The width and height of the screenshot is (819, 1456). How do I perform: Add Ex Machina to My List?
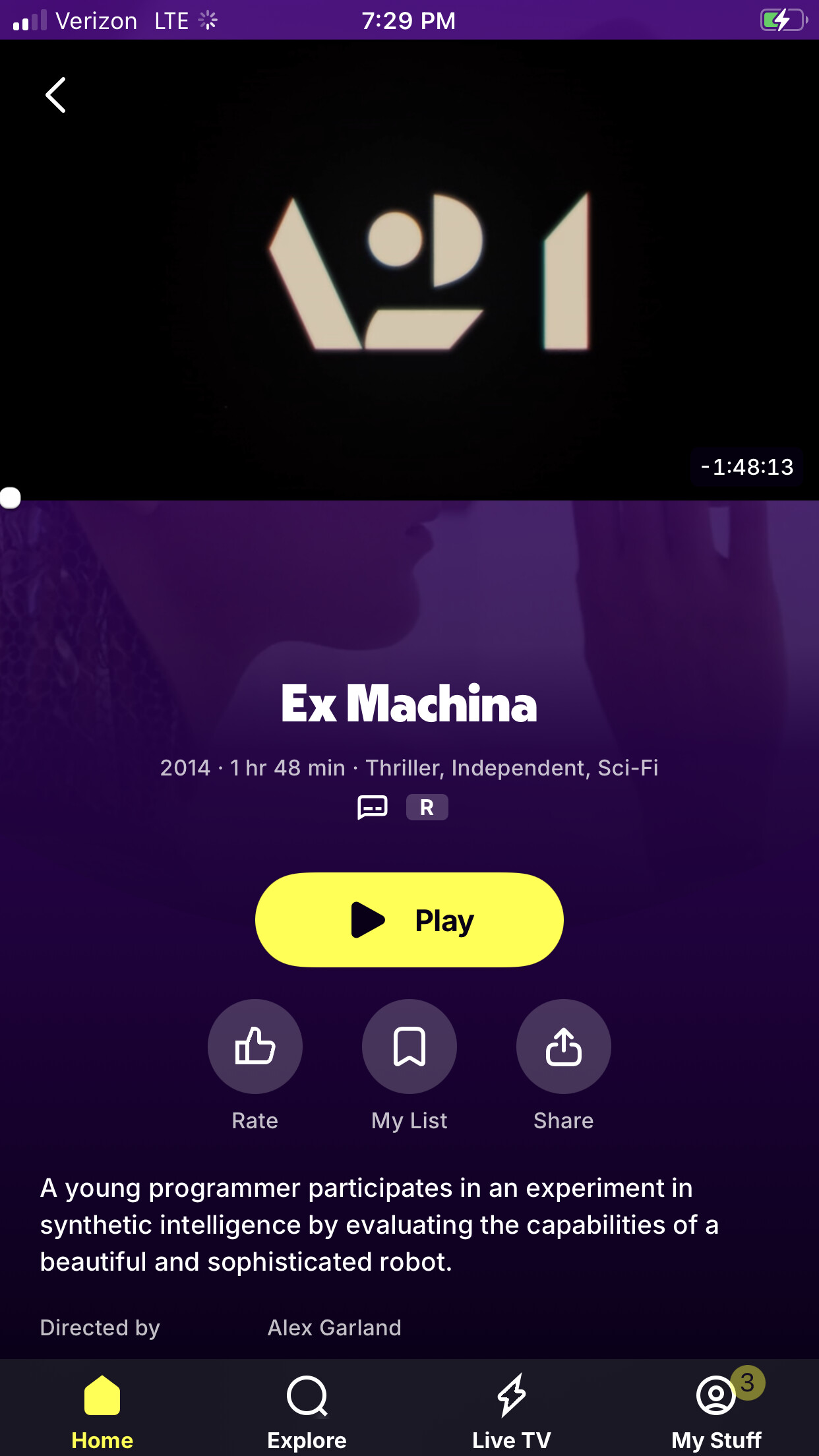409,1046
